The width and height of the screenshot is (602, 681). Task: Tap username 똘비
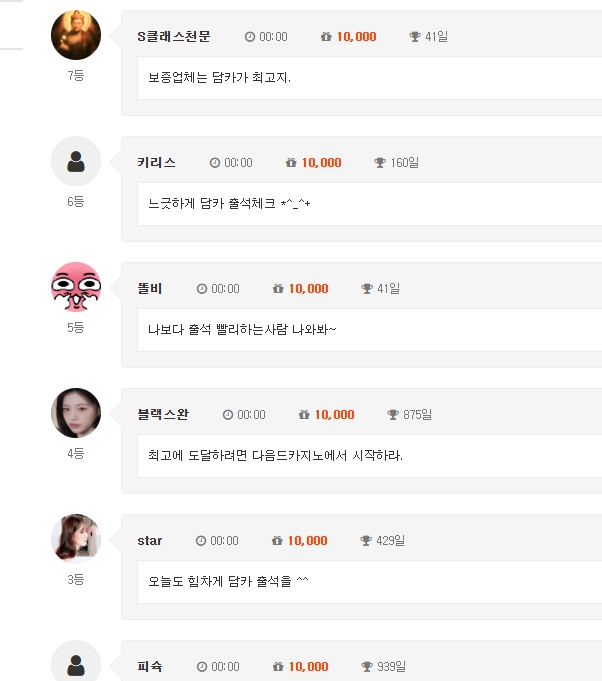[150, 288]
